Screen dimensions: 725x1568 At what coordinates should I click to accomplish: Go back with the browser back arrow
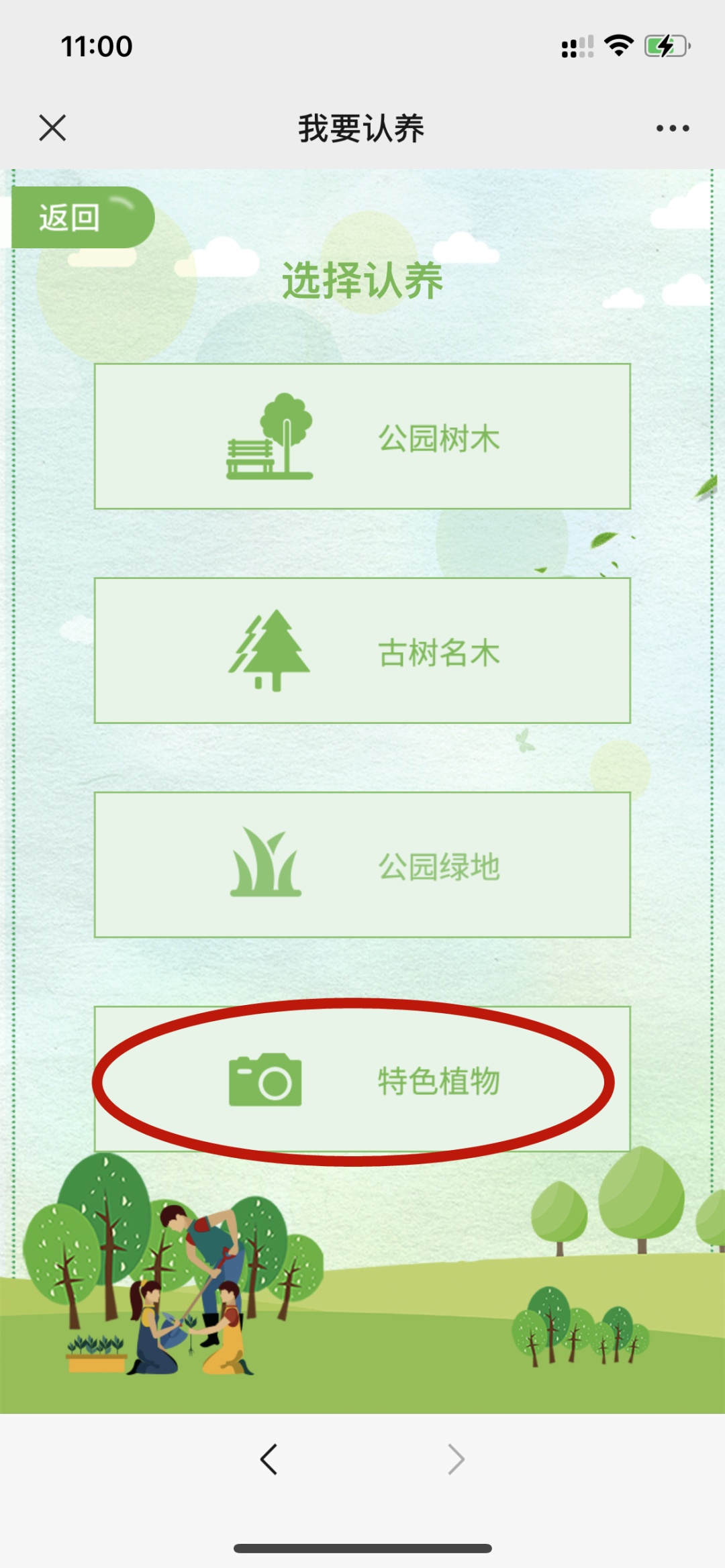click(x=269, y=1459)
